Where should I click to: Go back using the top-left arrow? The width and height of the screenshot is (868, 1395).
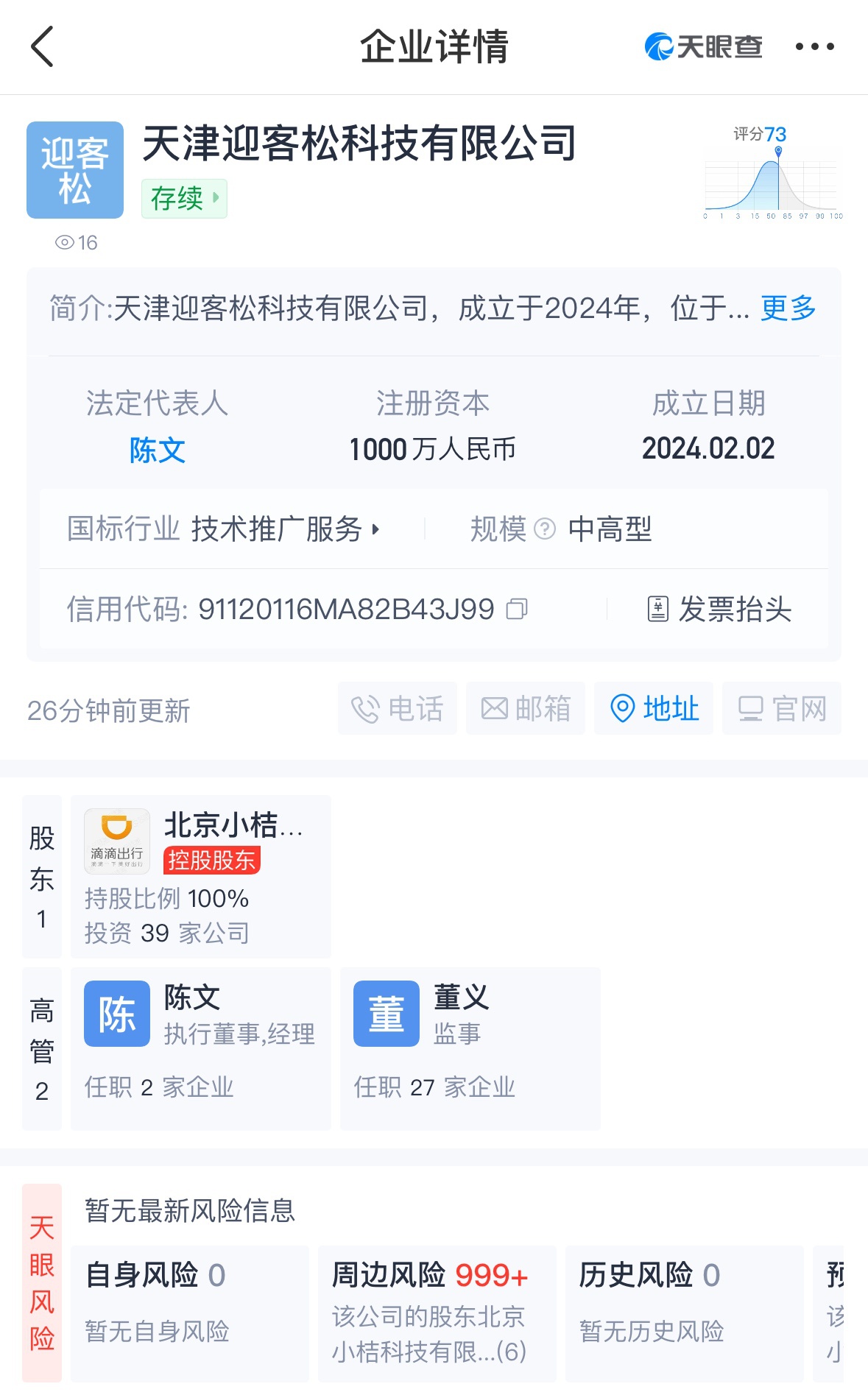[43, 46]
